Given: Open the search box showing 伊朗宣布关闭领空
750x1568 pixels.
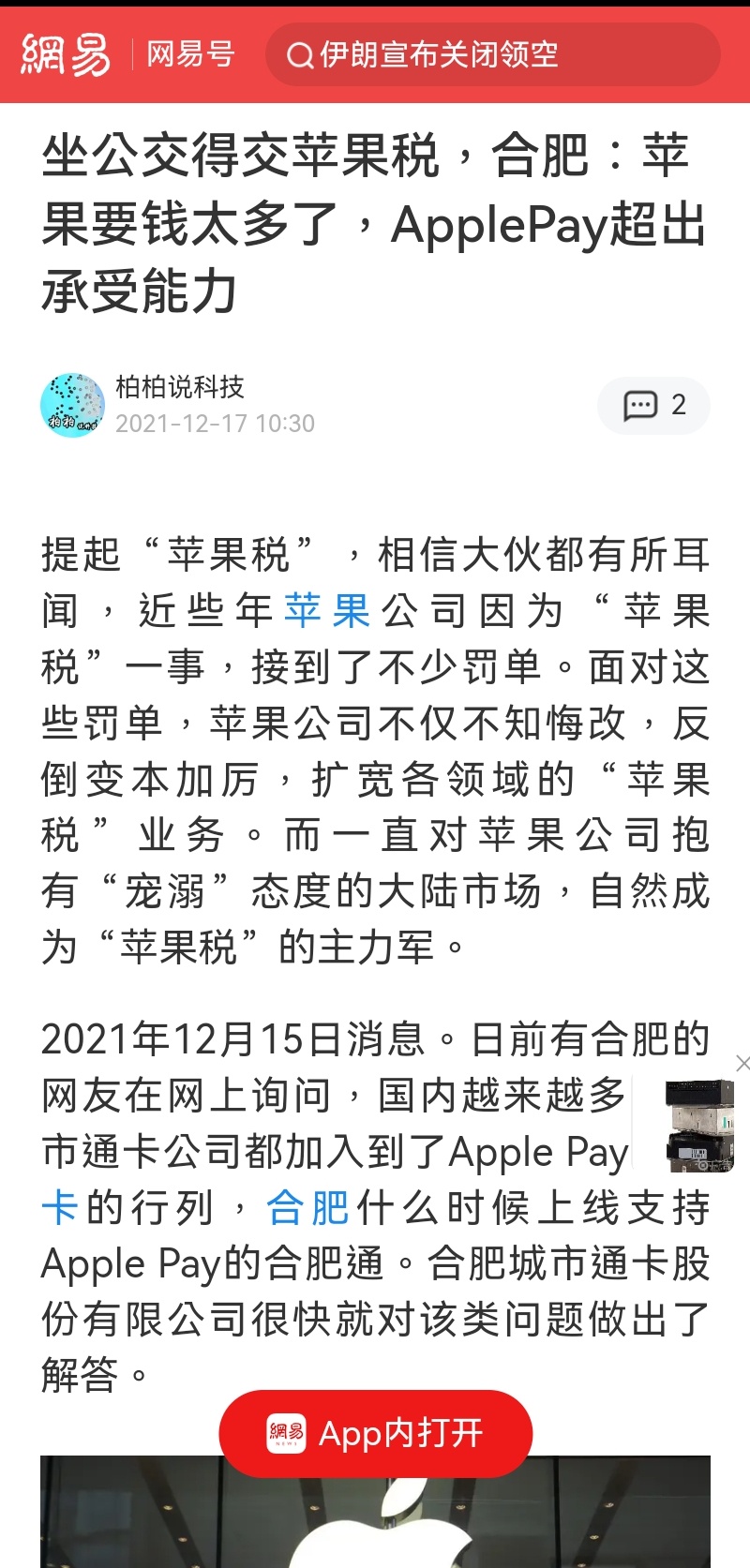Looking at the screenshot, I should (492, 55).
